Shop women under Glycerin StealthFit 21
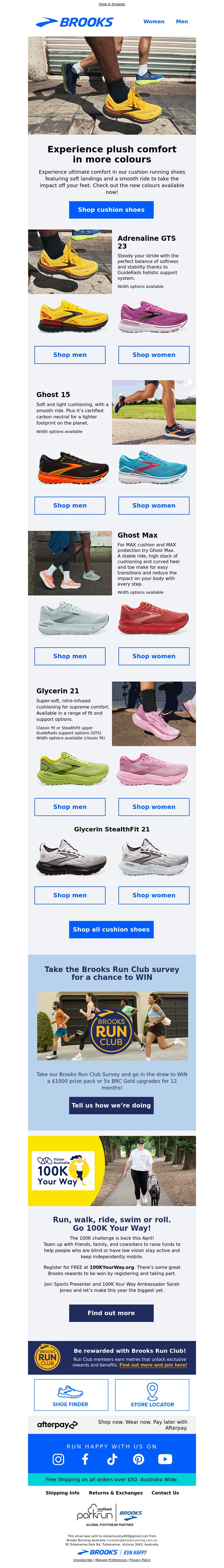This screenshot has height=1568, width=224. pyautogui.click(x=154, y=895)
